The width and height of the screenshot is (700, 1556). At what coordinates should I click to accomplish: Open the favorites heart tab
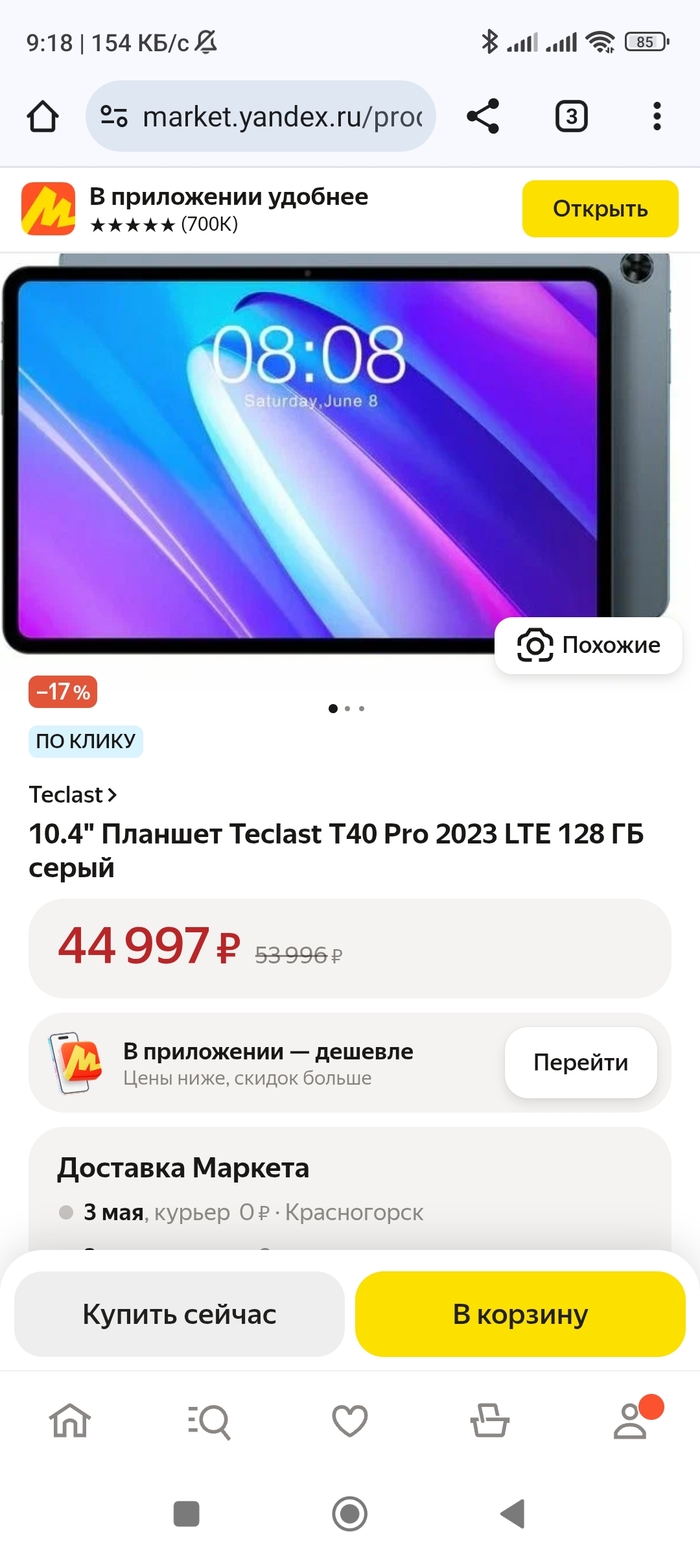click(350, 1420)
